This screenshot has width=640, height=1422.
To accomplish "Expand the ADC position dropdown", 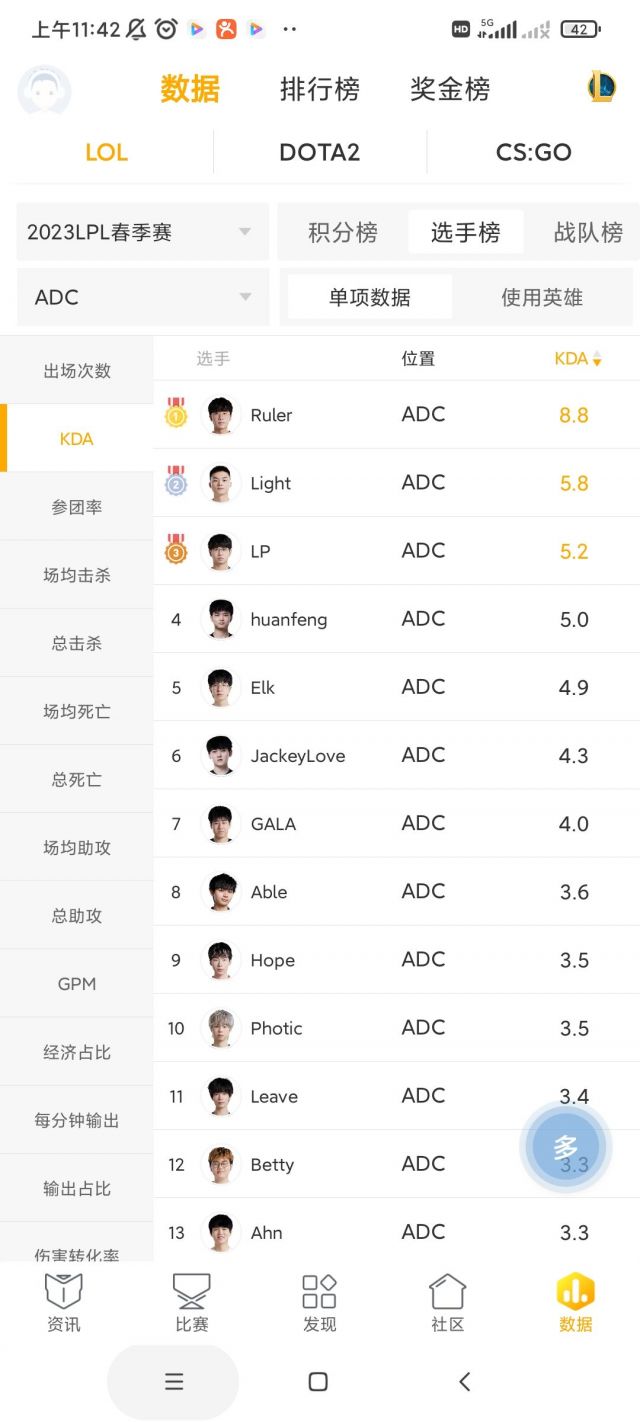I will click(x=143, y=297).
